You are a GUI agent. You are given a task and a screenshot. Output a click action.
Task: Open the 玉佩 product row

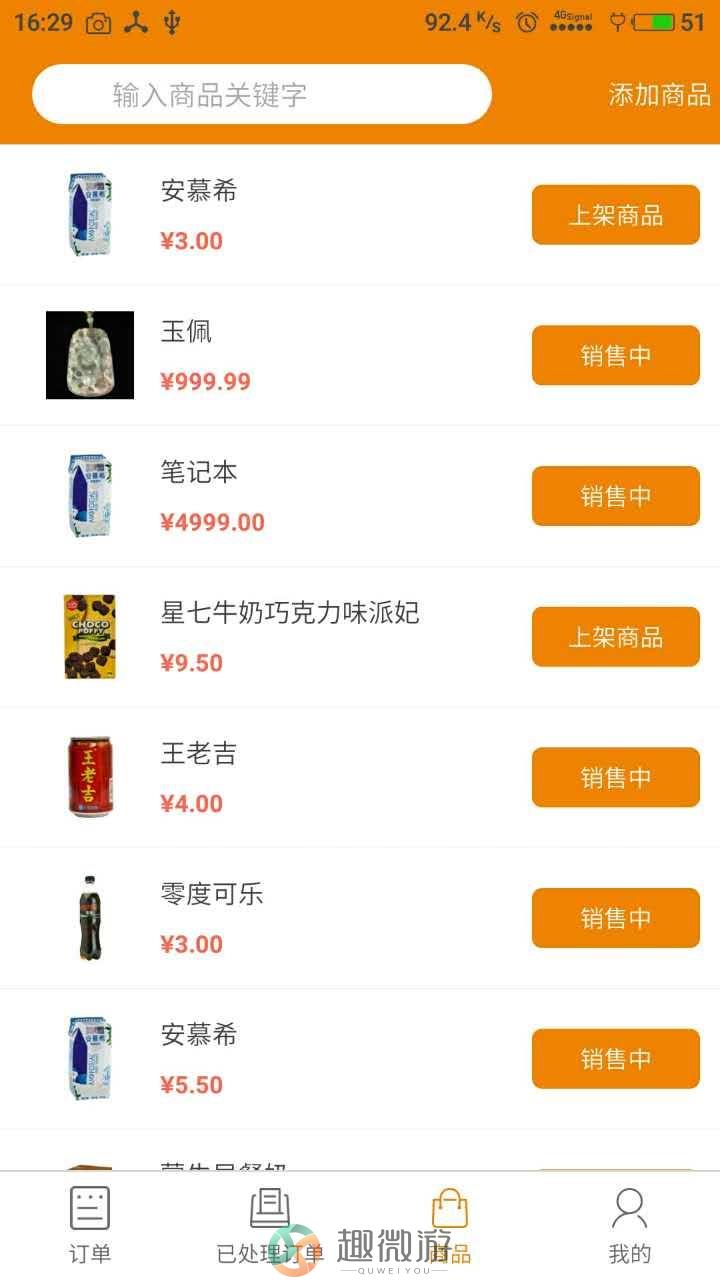tap(360, 355)
